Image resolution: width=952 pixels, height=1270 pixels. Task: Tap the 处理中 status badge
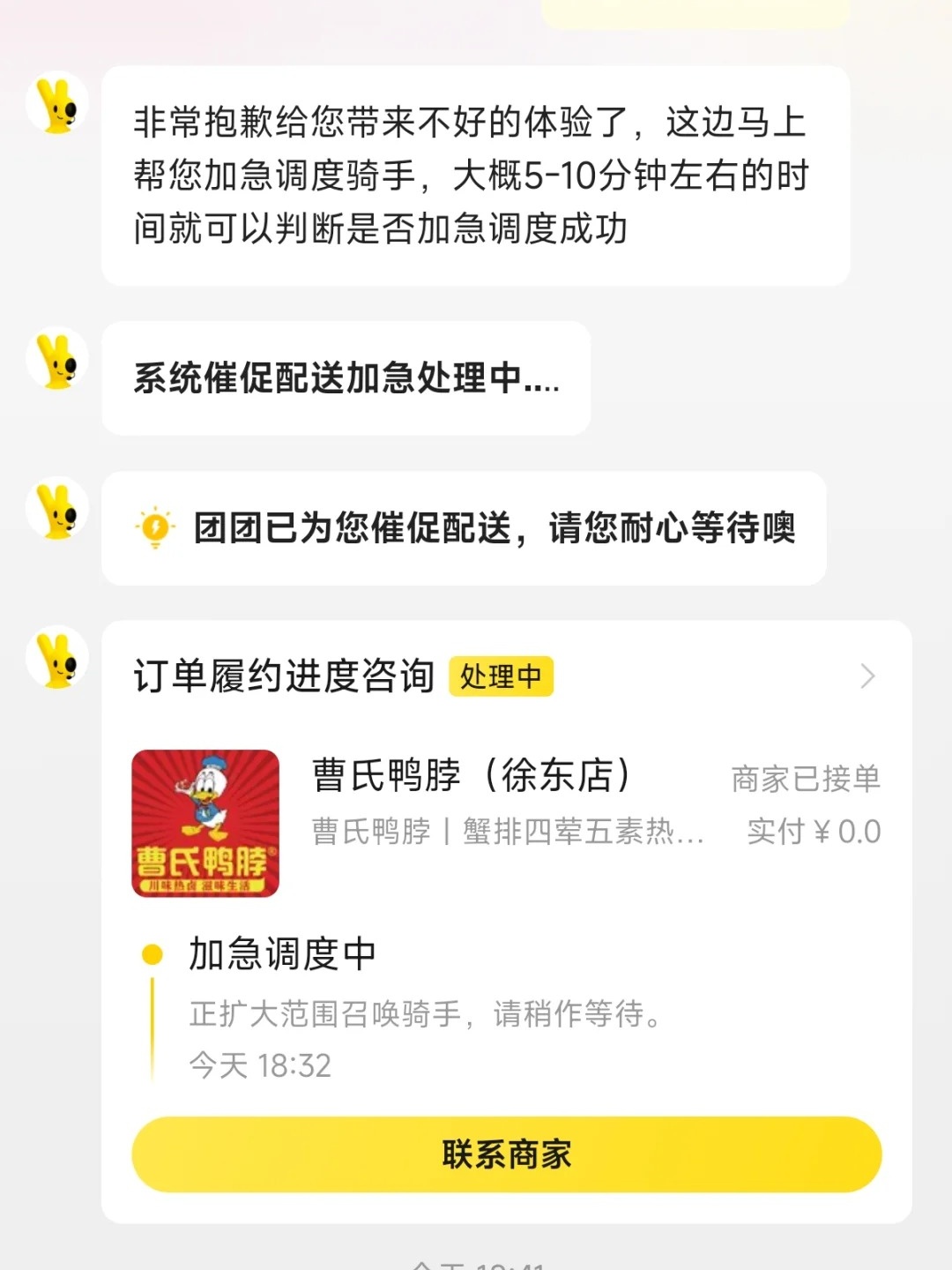[x=502, y=676]
